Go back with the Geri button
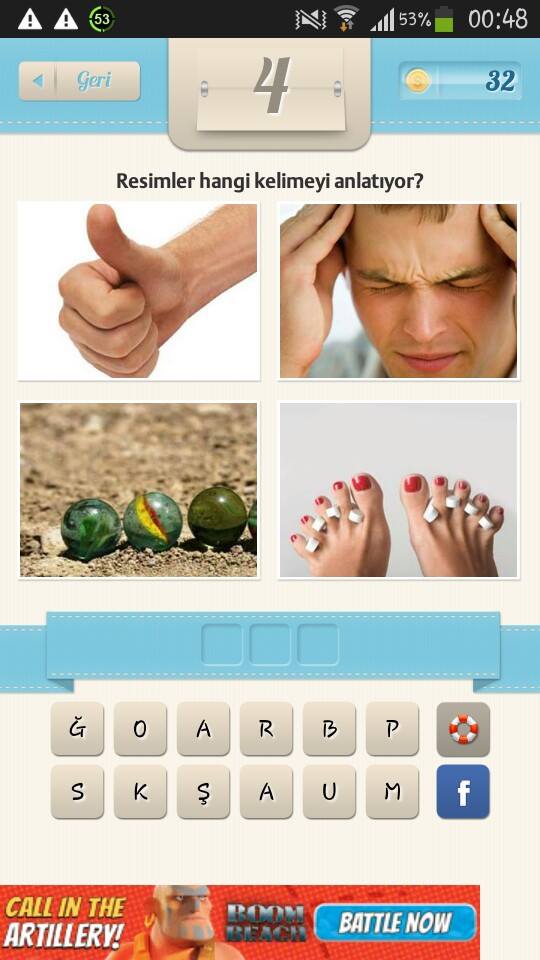Image resolution: width=540 pixels, height=960 pixels. click(80, 81)
